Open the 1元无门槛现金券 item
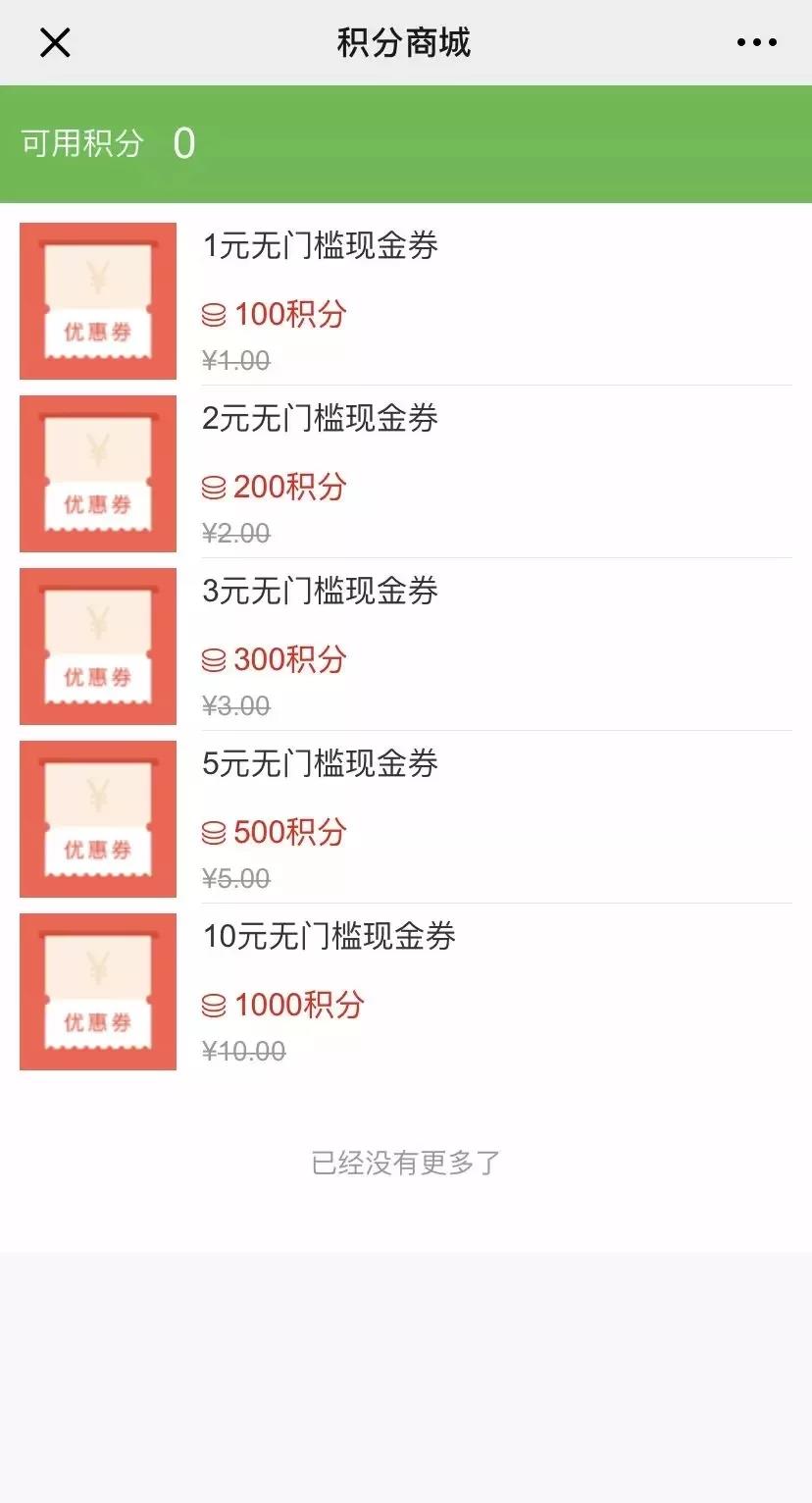This screenshot has width=812, height=1503. (x=406, y=300)
